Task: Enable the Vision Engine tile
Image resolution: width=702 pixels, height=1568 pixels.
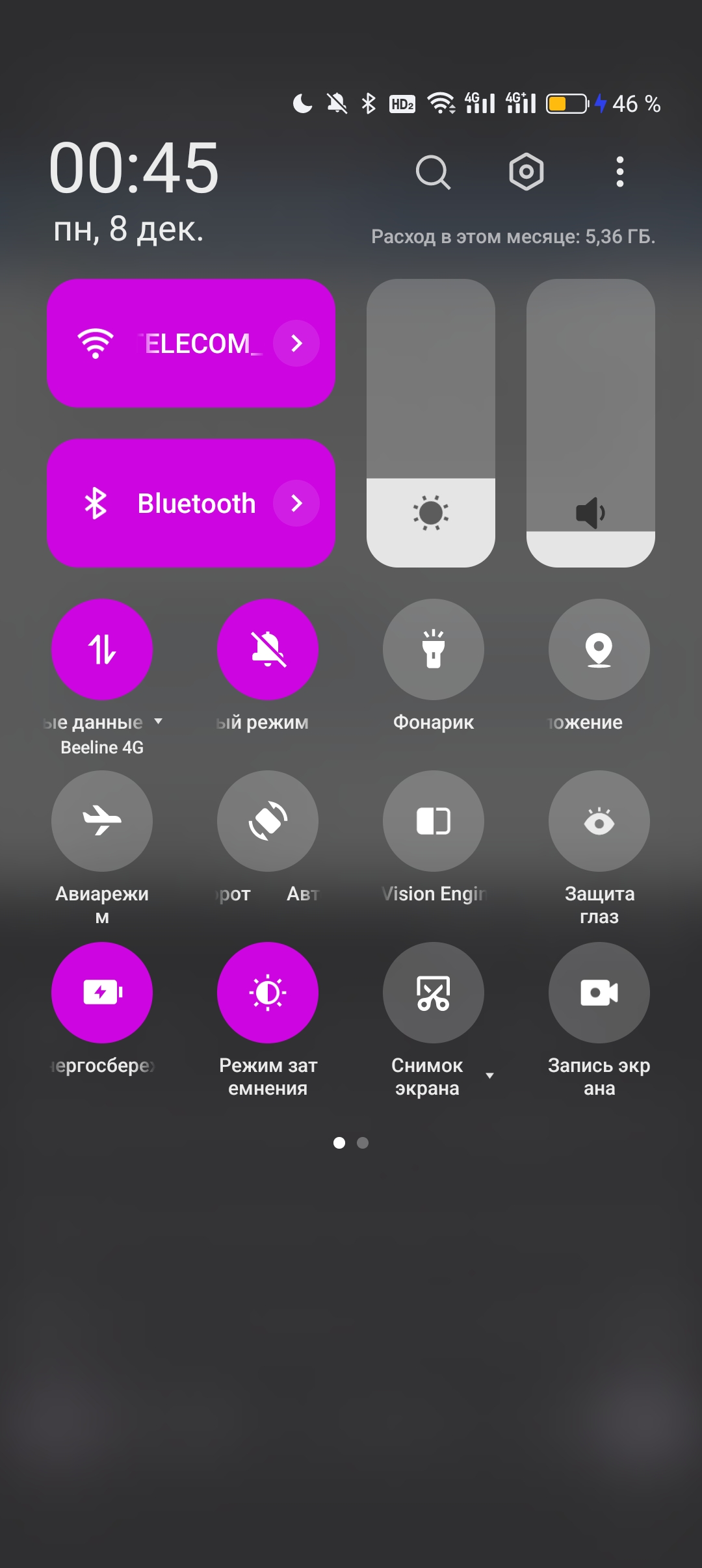Action: [434, 821]
